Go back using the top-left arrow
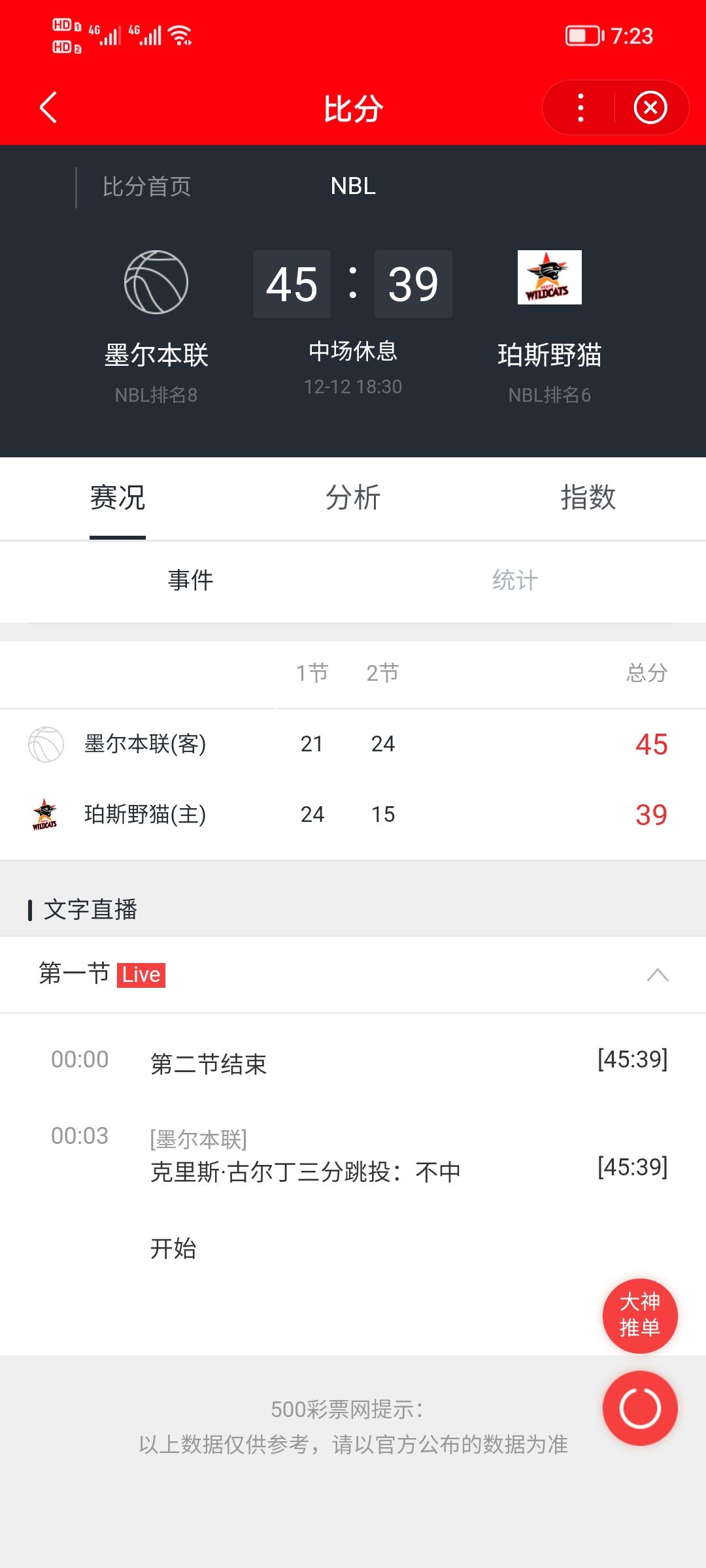Screen dimensions: 706x1568 48,108
